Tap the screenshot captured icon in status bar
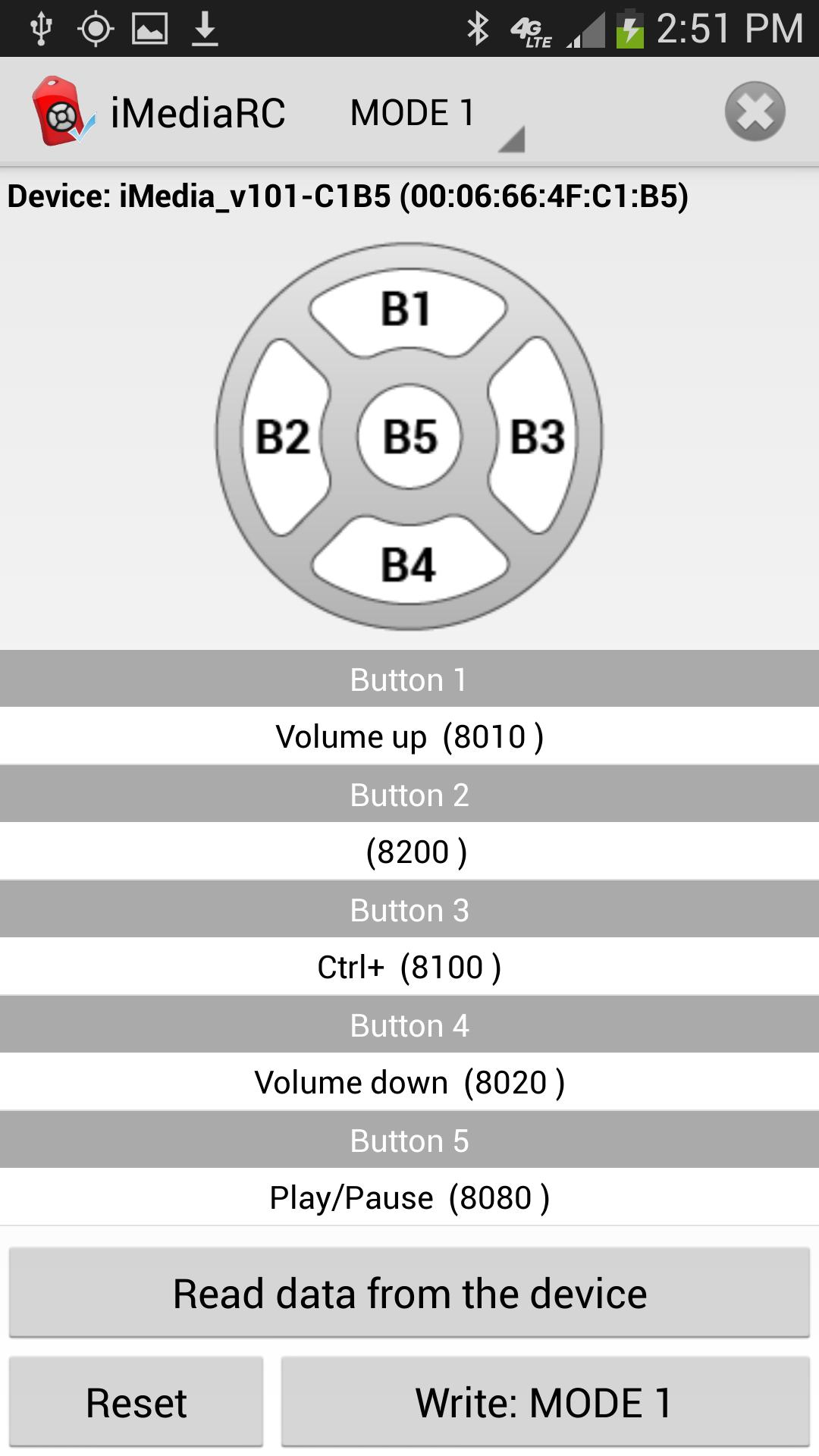The height and width of the screenshot is (1456, 819). pos(149,25)
